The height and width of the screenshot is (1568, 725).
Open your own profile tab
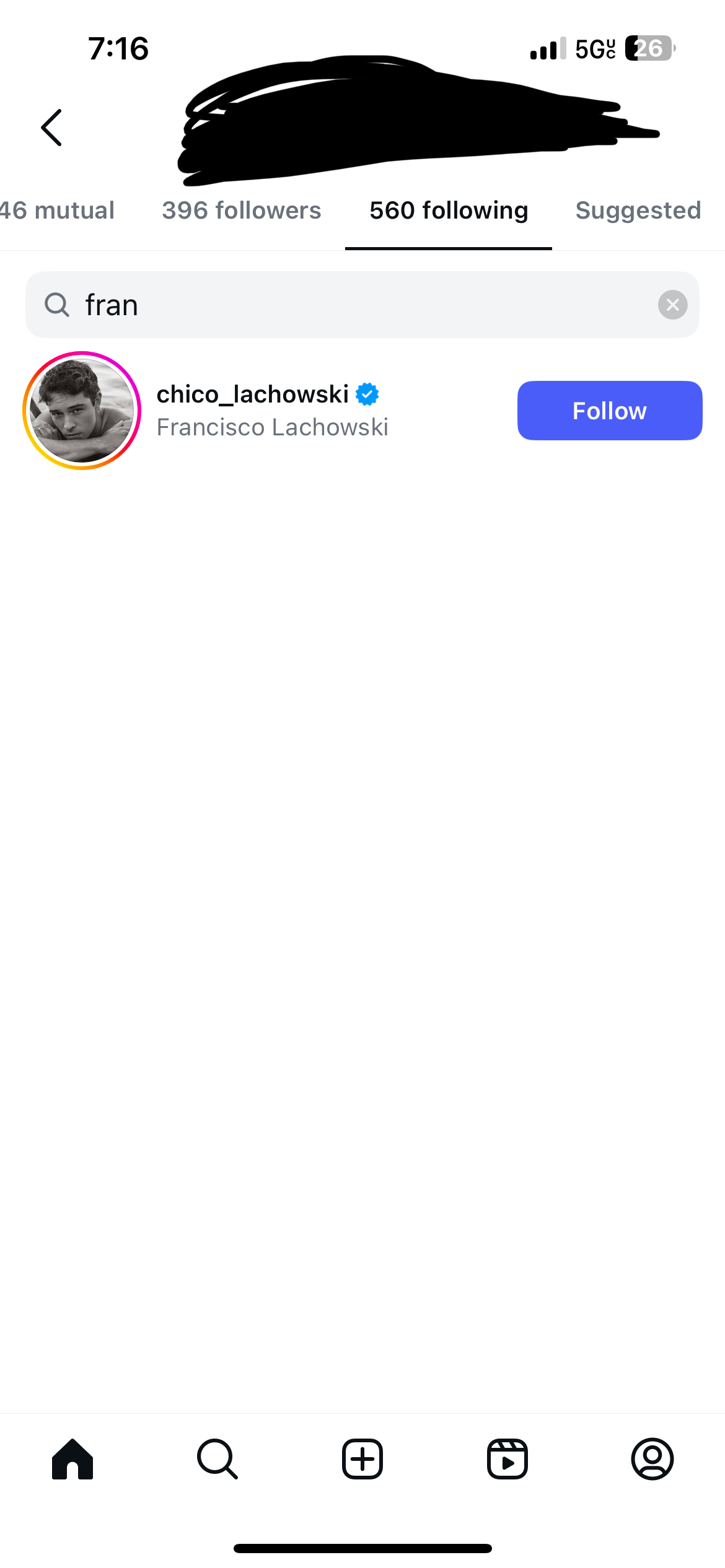tap(652, 1459)
